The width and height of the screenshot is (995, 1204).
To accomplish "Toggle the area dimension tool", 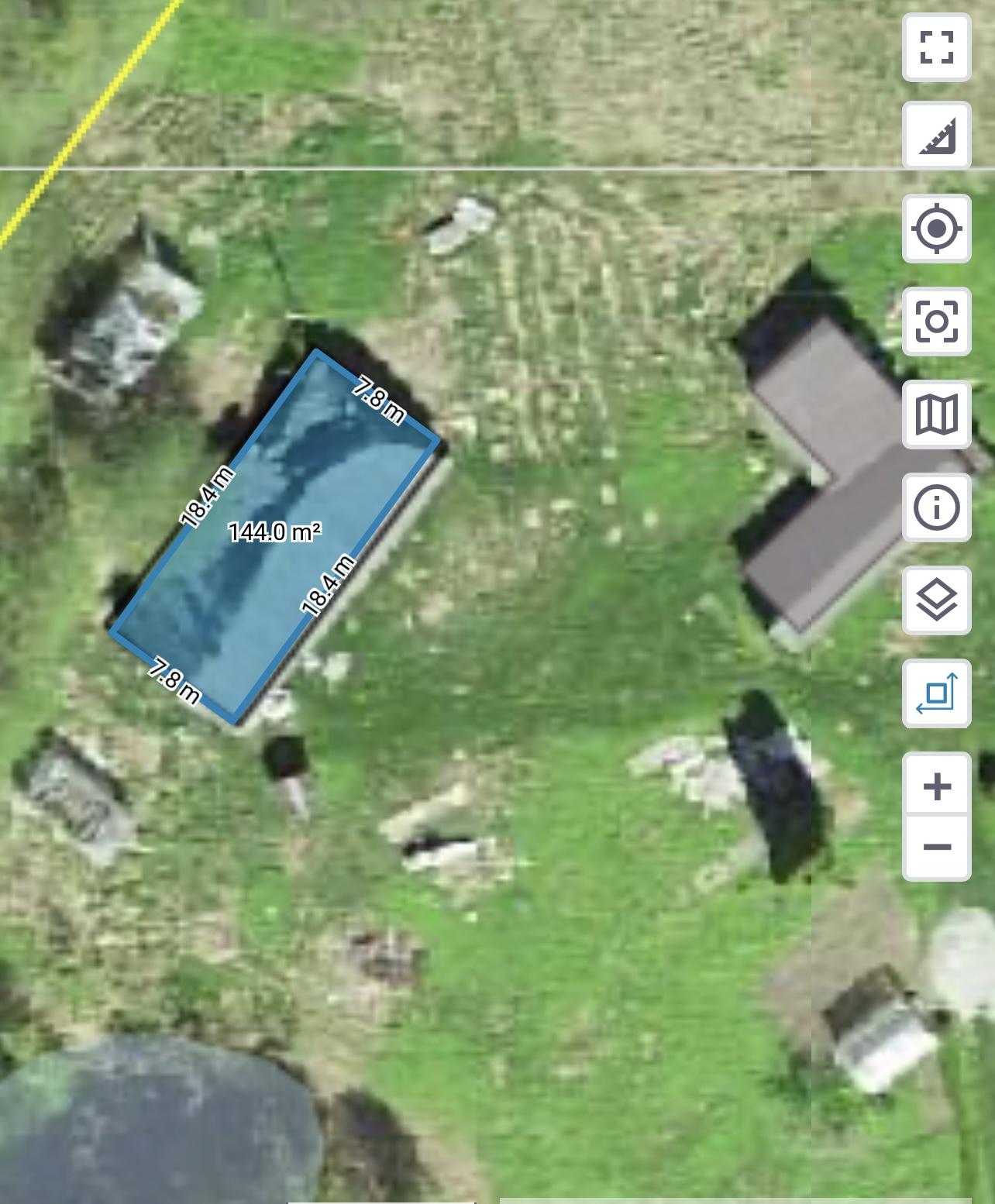I will [x=936, y=693].
